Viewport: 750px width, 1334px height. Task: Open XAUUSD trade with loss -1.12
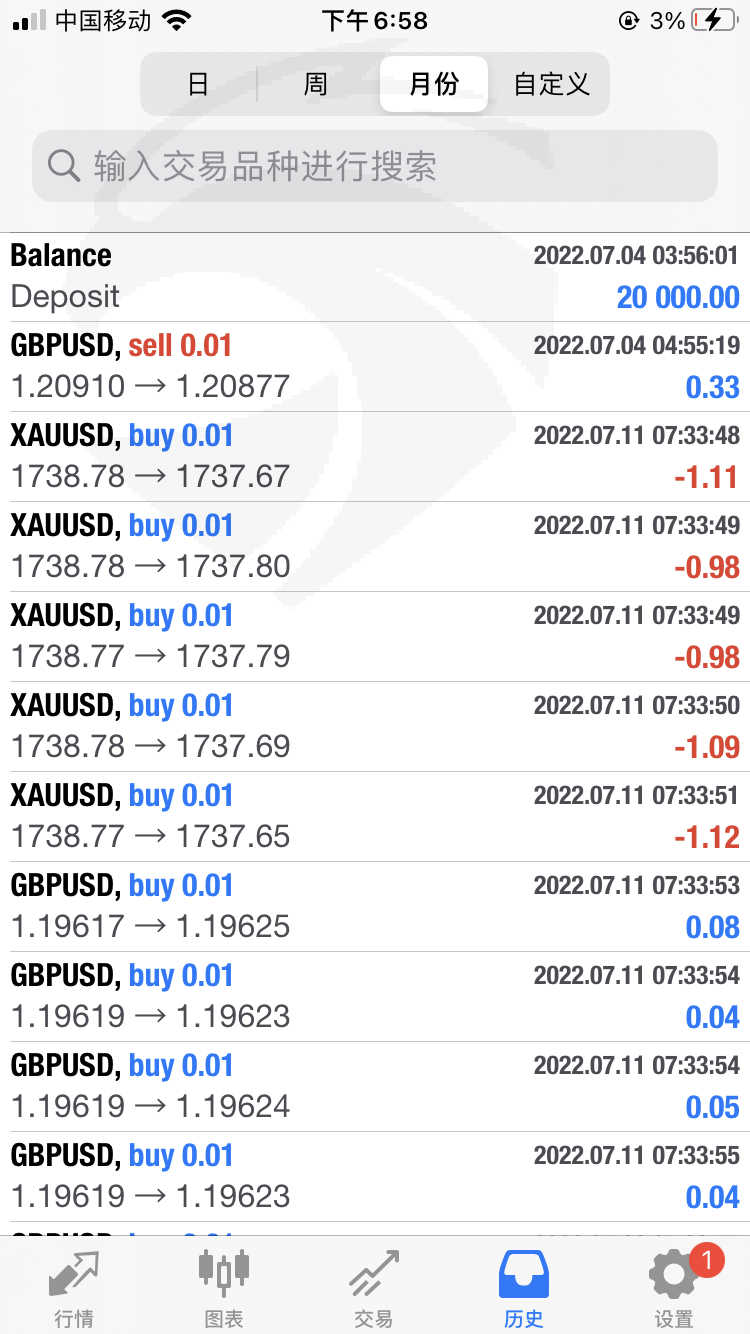[375, 817]
